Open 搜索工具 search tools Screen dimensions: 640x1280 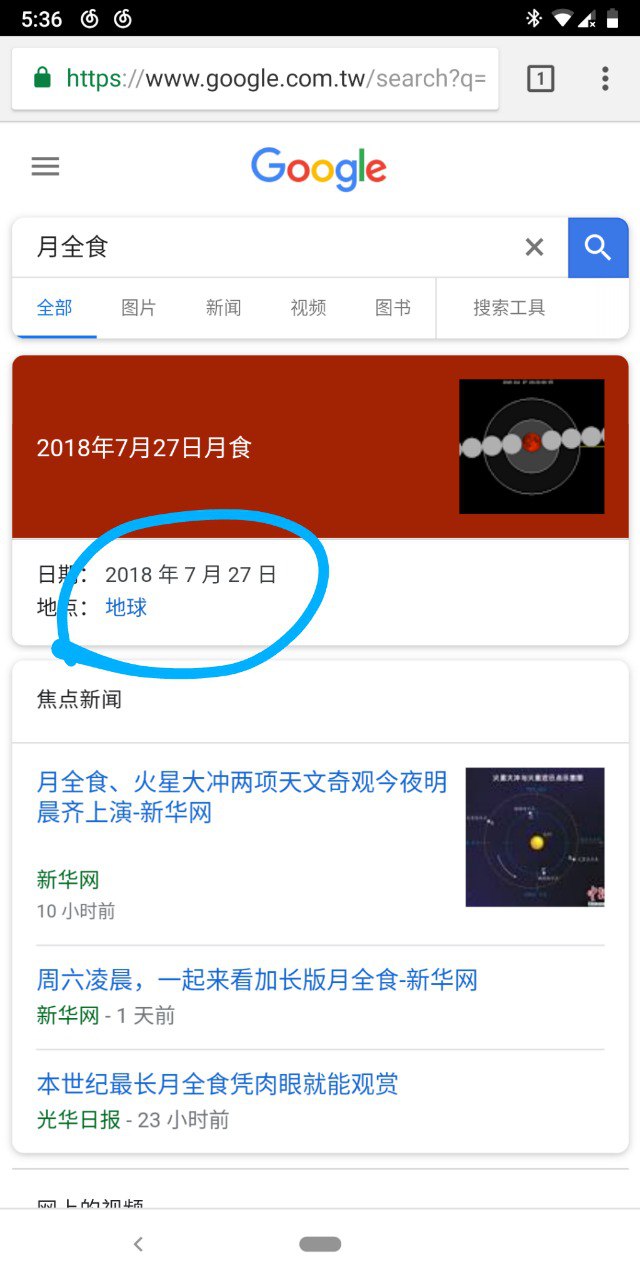tap(509, 308)
